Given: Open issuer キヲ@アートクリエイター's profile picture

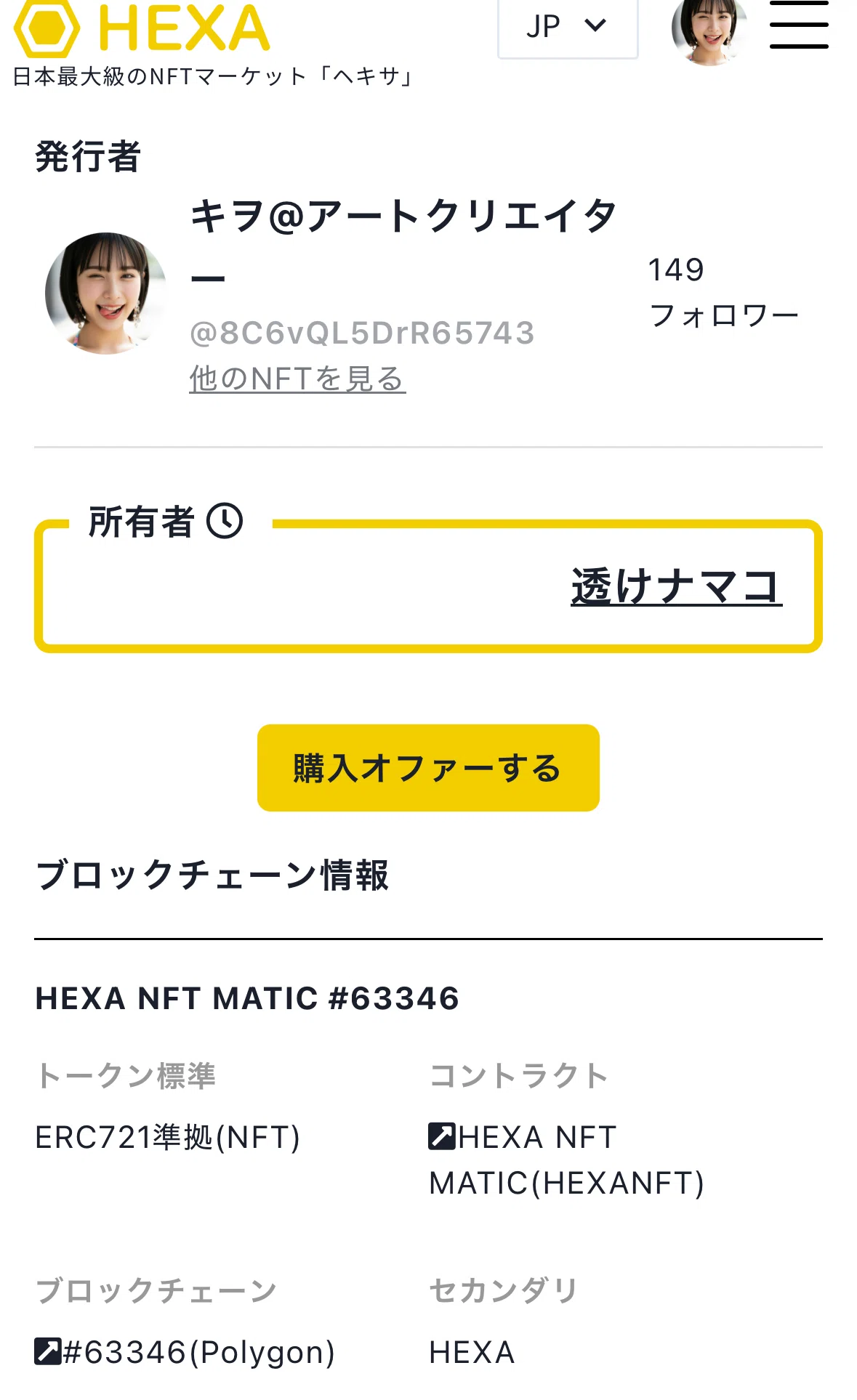Looking at the screenshot, I should point(106,294).
